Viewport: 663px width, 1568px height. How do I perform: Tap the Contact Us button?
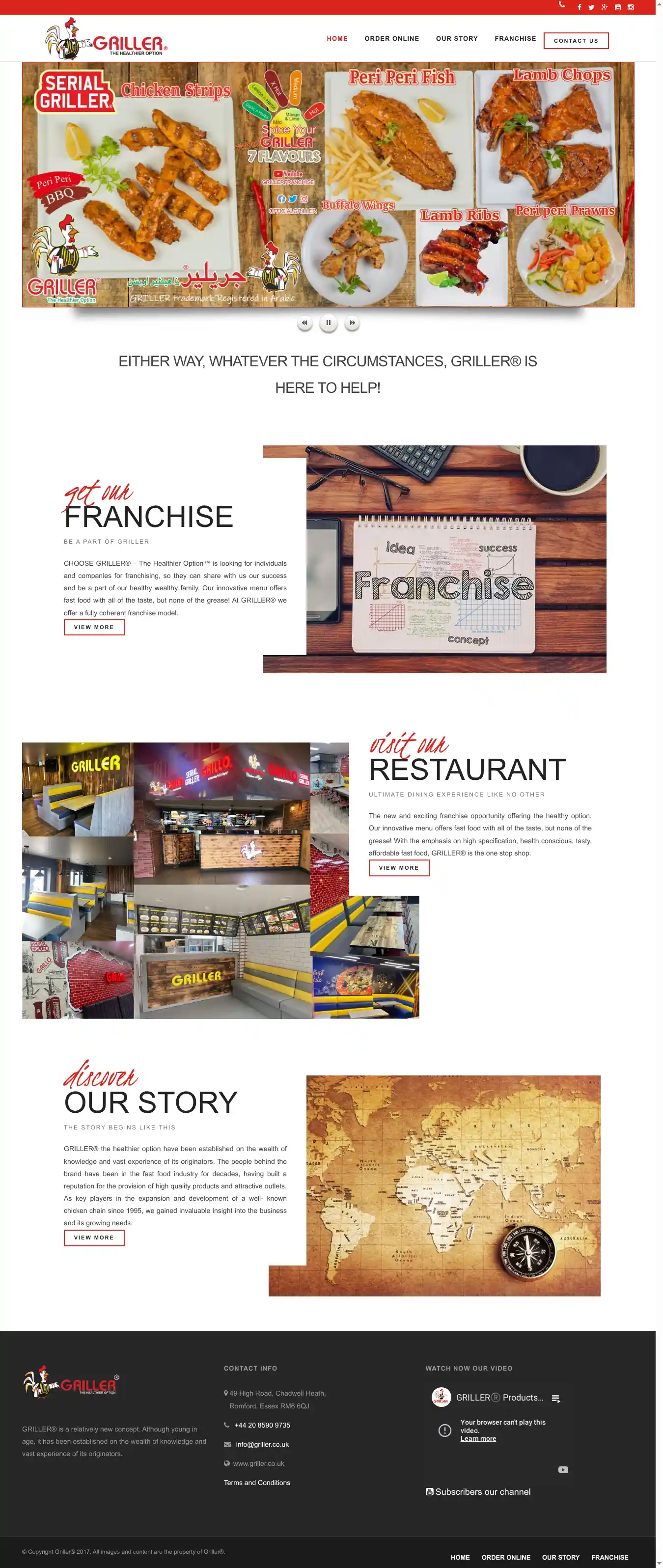click(575, 41)
